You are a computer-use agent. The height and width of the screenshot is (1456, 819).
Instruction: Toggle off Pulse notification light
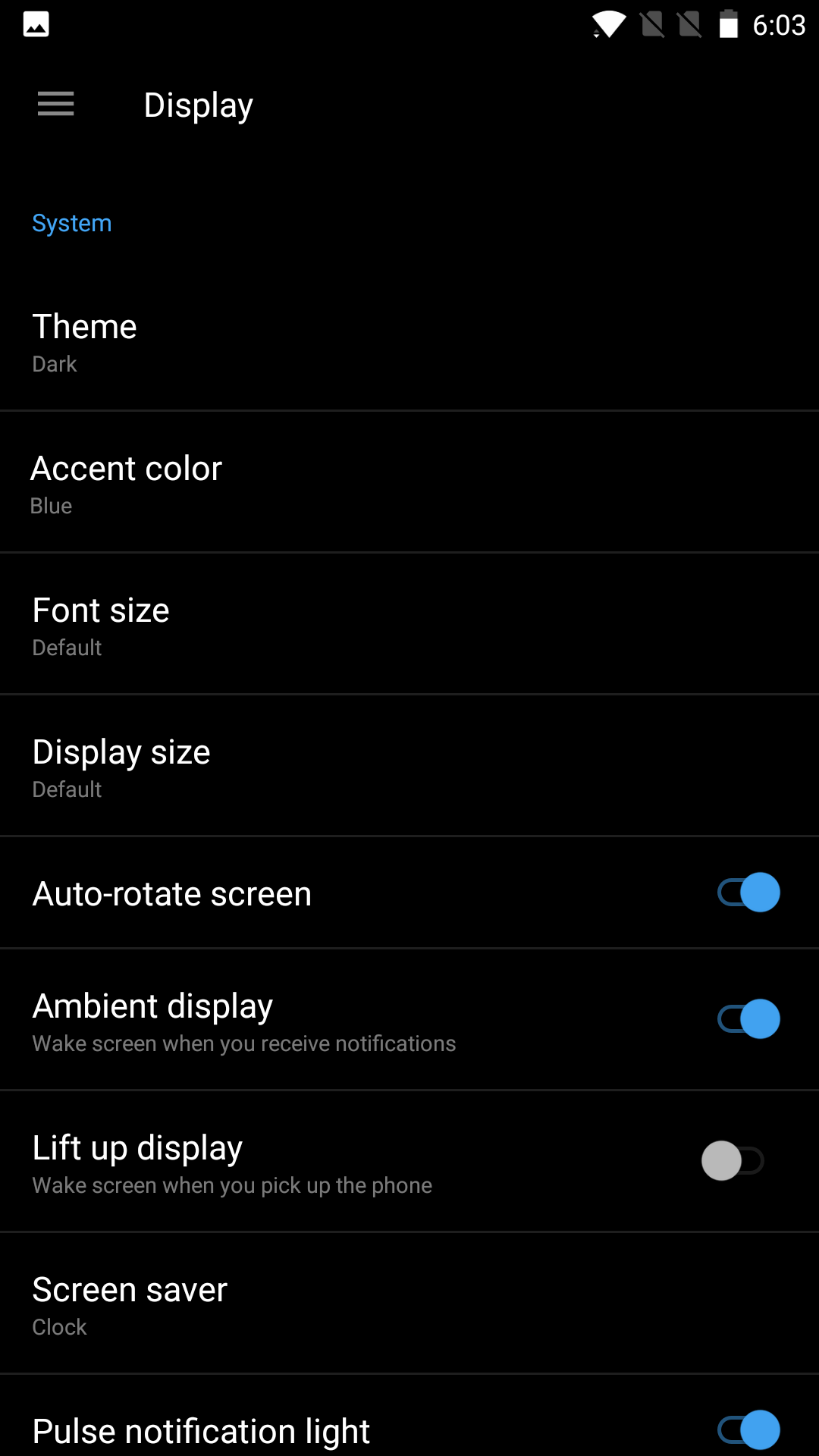(748, 1429)
